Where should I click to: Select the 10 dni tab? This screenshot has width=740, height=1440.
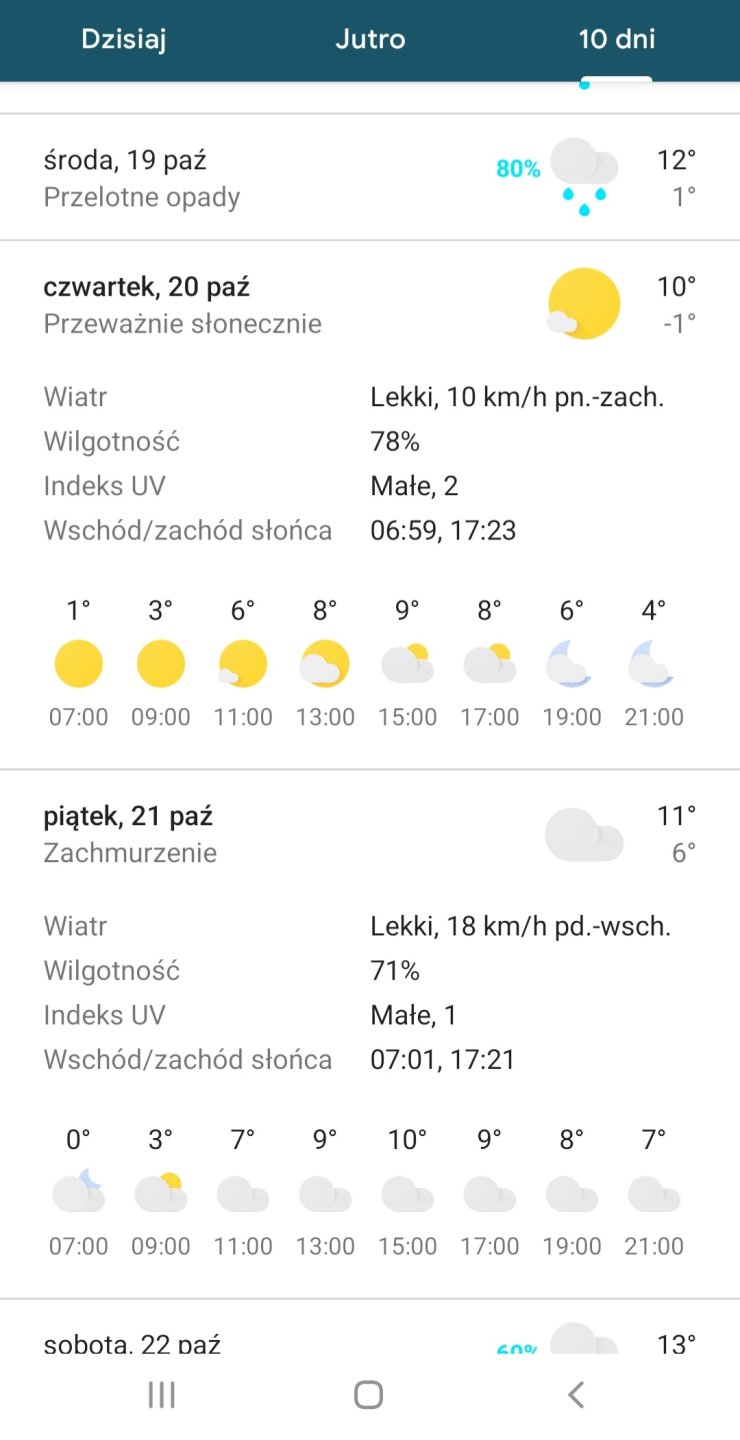coord(617,40)
